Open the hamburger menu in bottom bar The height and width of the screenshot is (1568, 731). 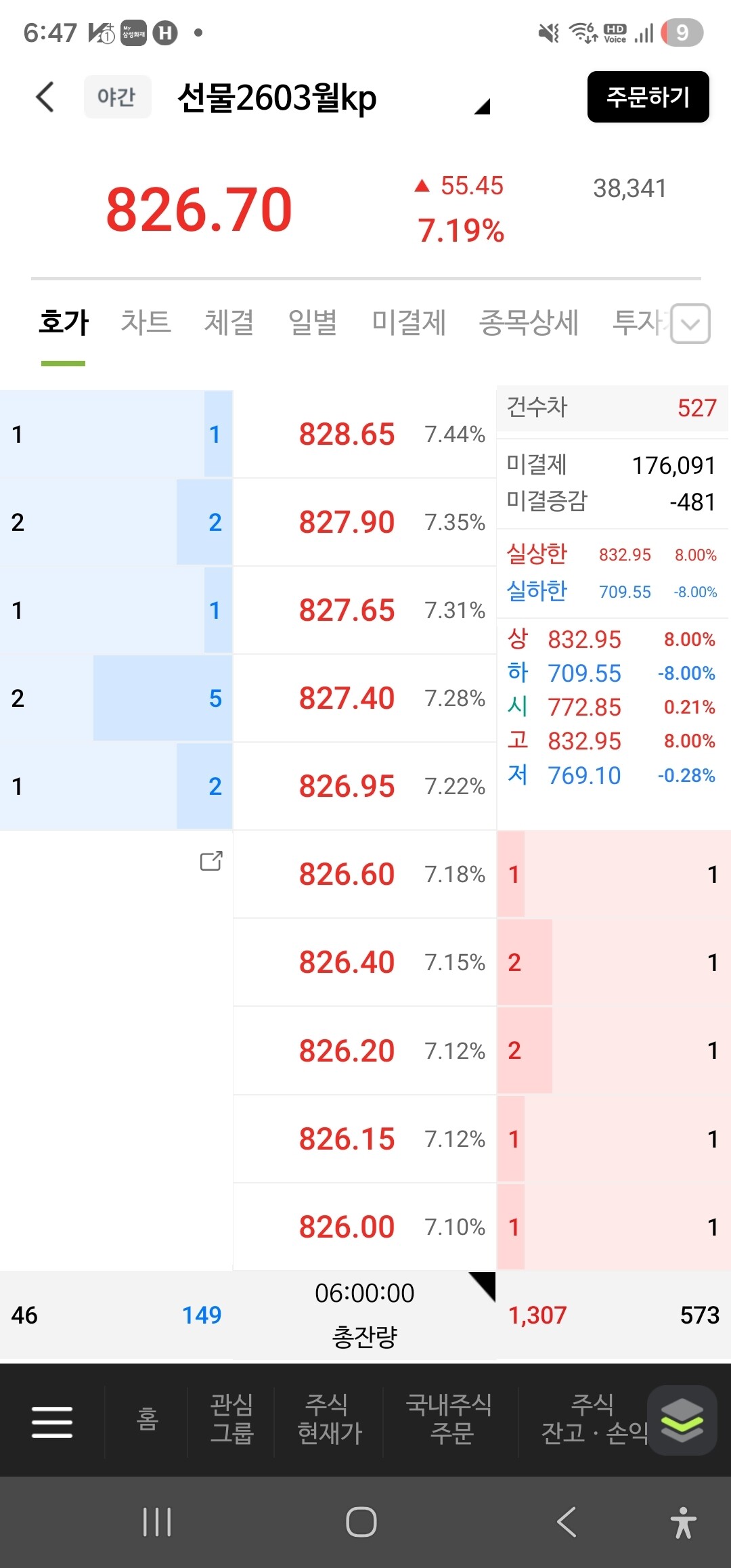click(x=52, y=1421)
